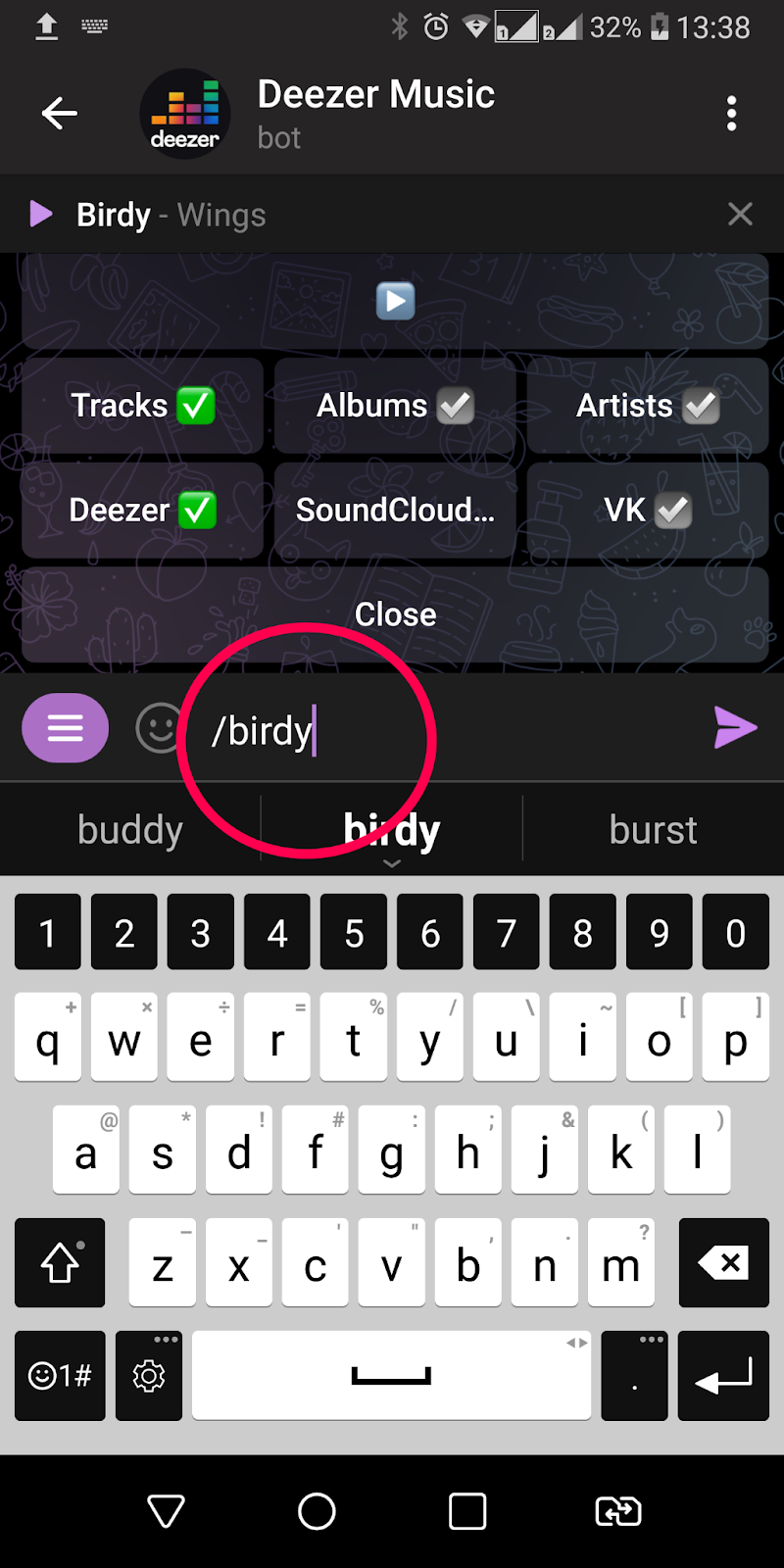
Task: Toggle the SoundCloud source
Action: [395, 511]
